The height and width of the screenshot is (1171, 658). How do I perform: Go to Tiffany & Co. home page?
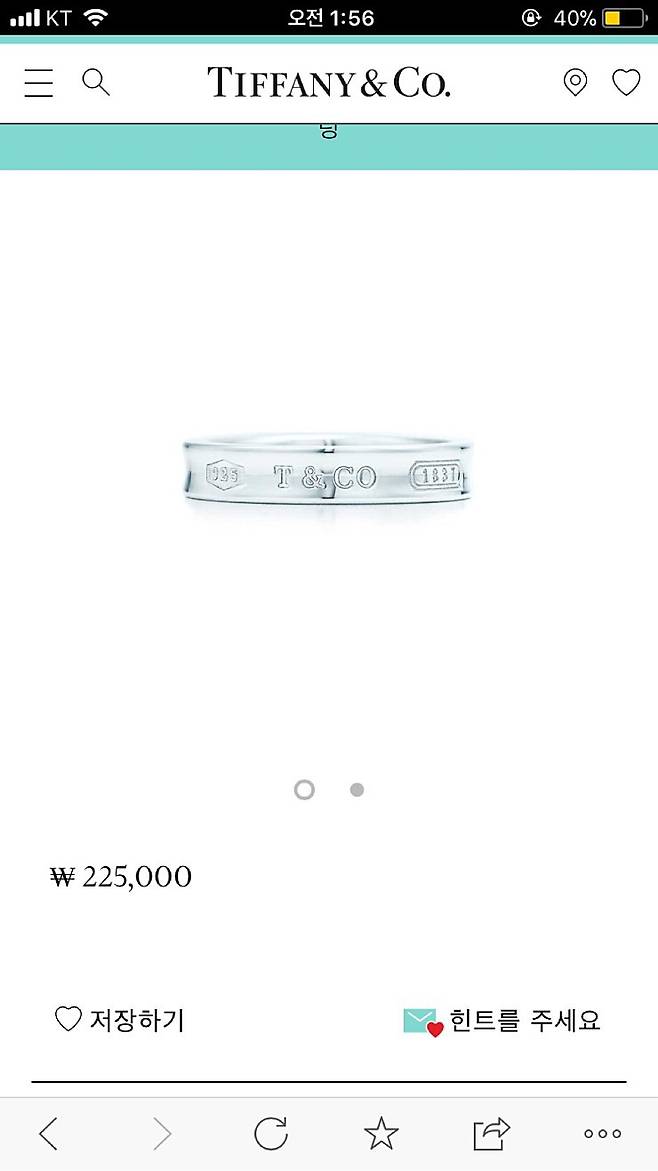click(x=329, y=82)
